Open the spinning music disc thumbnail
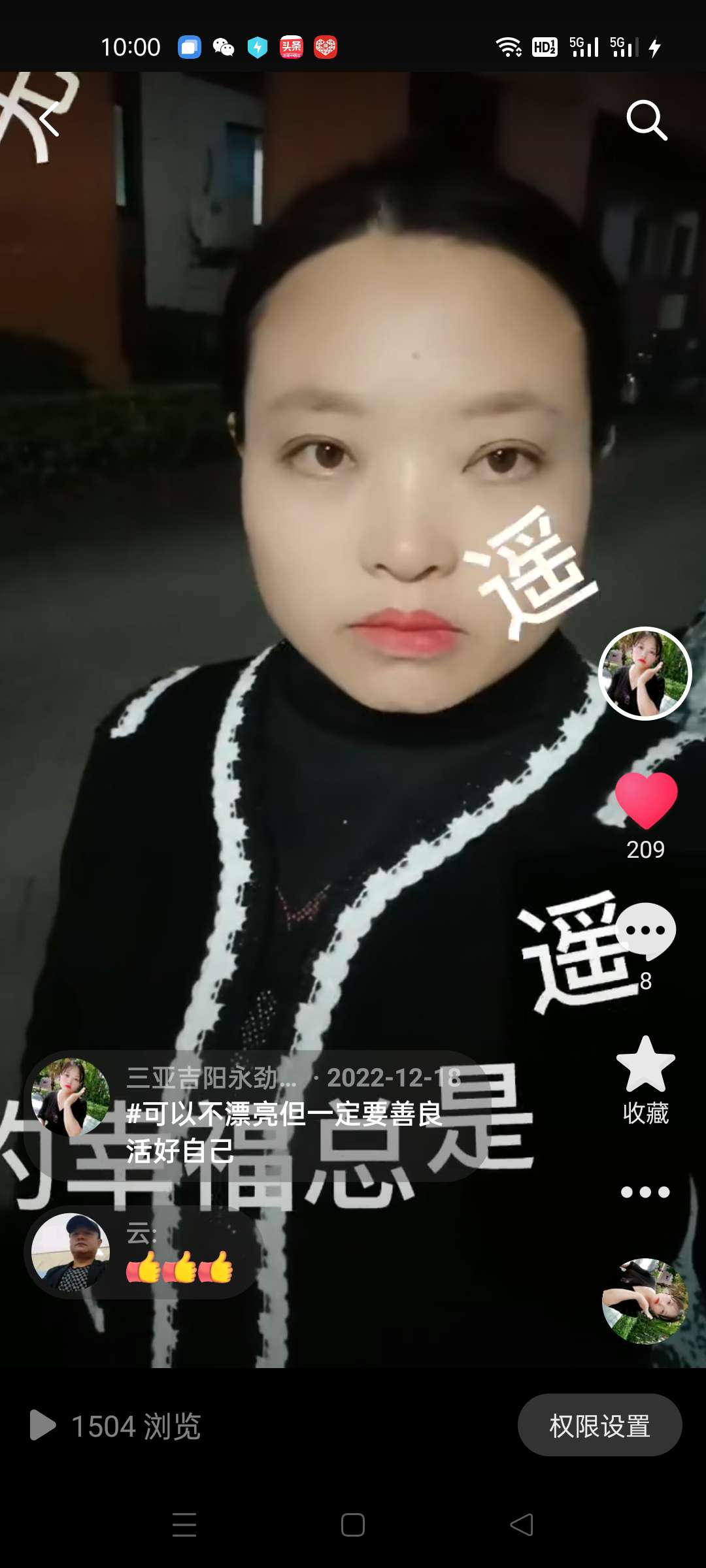706x1568 pixels. pyautogui.click(x=645, y=1301)
